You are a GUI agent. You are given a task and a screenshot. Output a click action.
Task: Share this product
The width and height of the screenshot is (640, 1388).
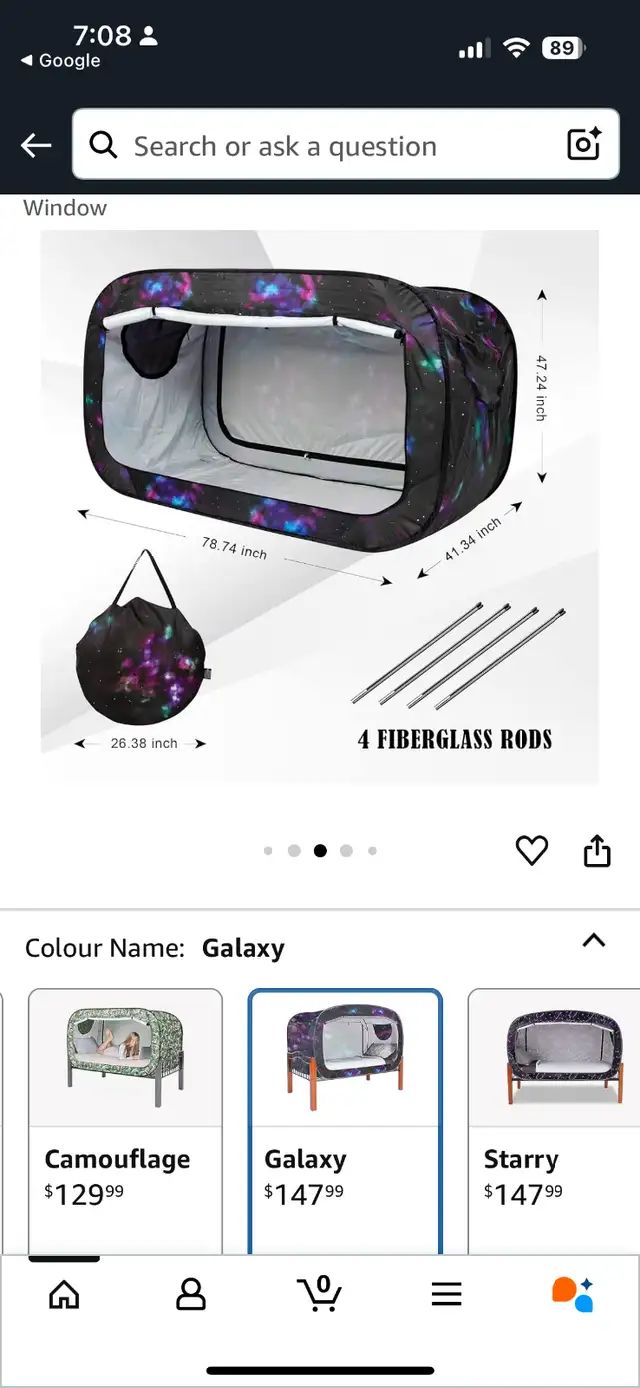(x=596, y=851)
